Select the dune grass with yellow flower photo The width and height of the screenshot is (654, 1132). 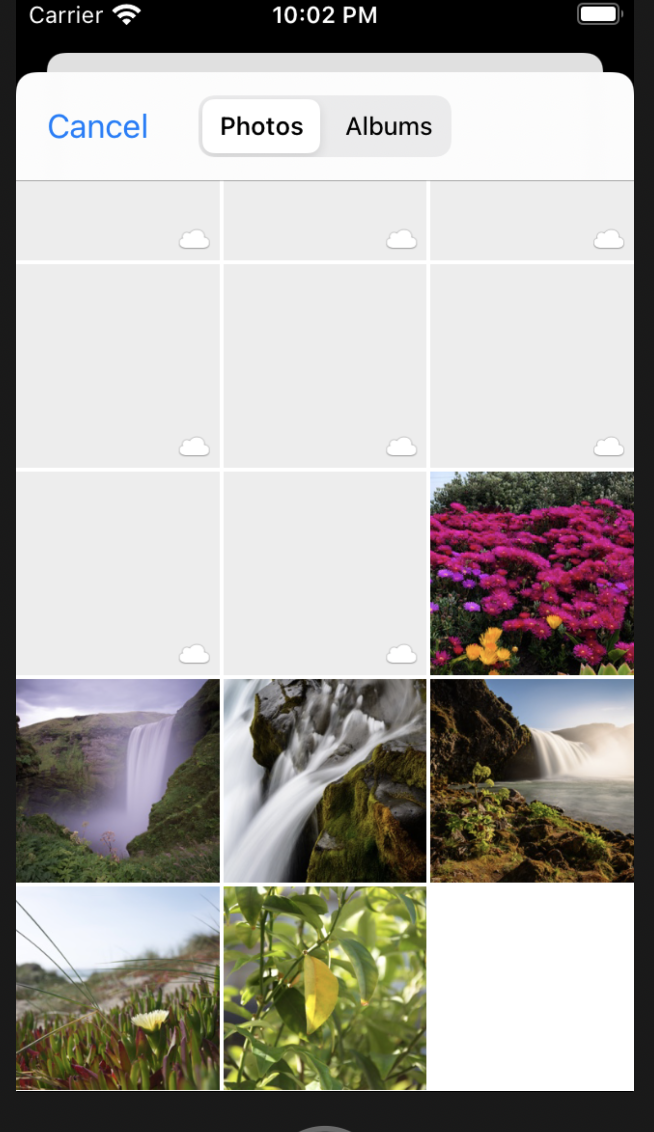pyautogui.click(x=118, y=987)
